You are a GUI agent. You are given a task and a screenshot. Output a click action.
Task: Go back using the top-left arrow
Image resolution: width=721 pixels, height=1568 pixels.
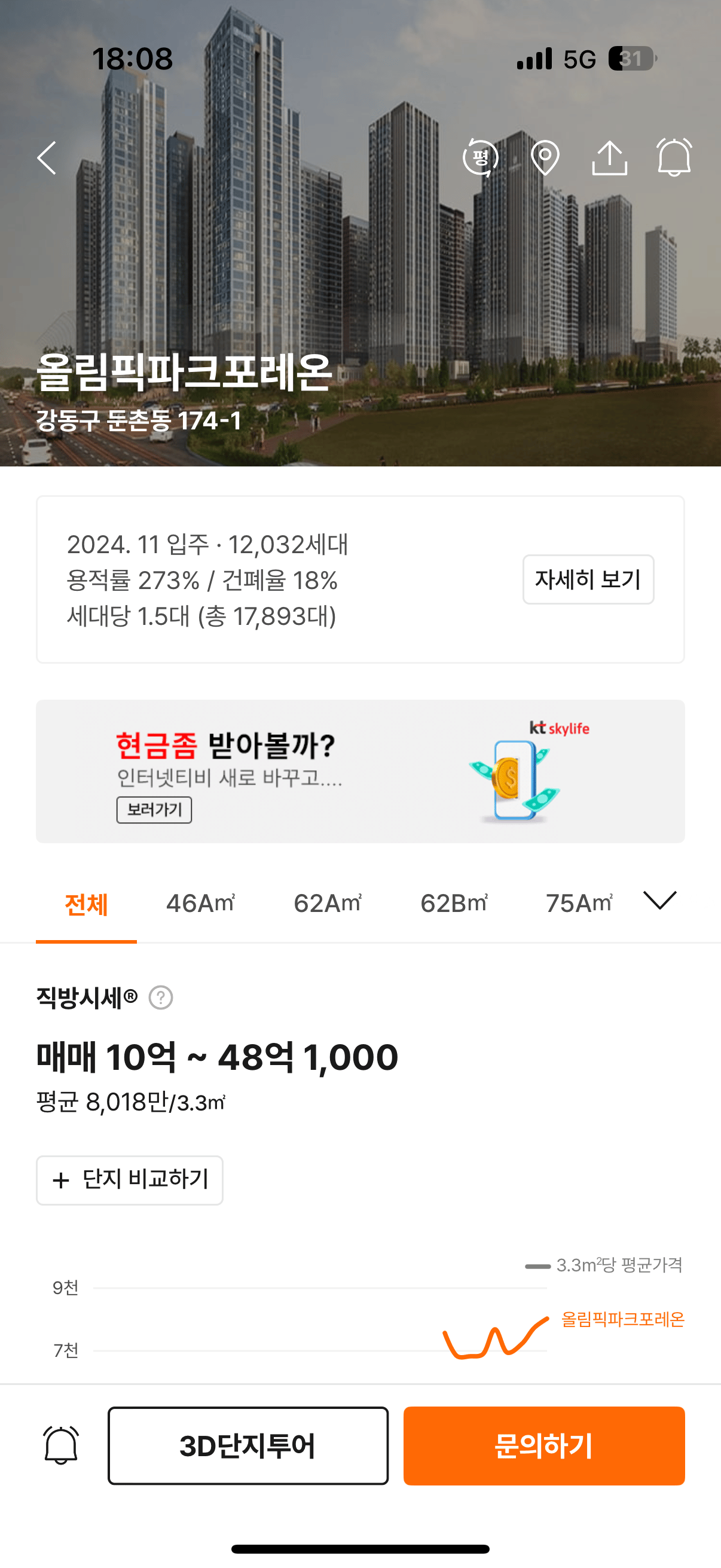click(x=47, y=158)
